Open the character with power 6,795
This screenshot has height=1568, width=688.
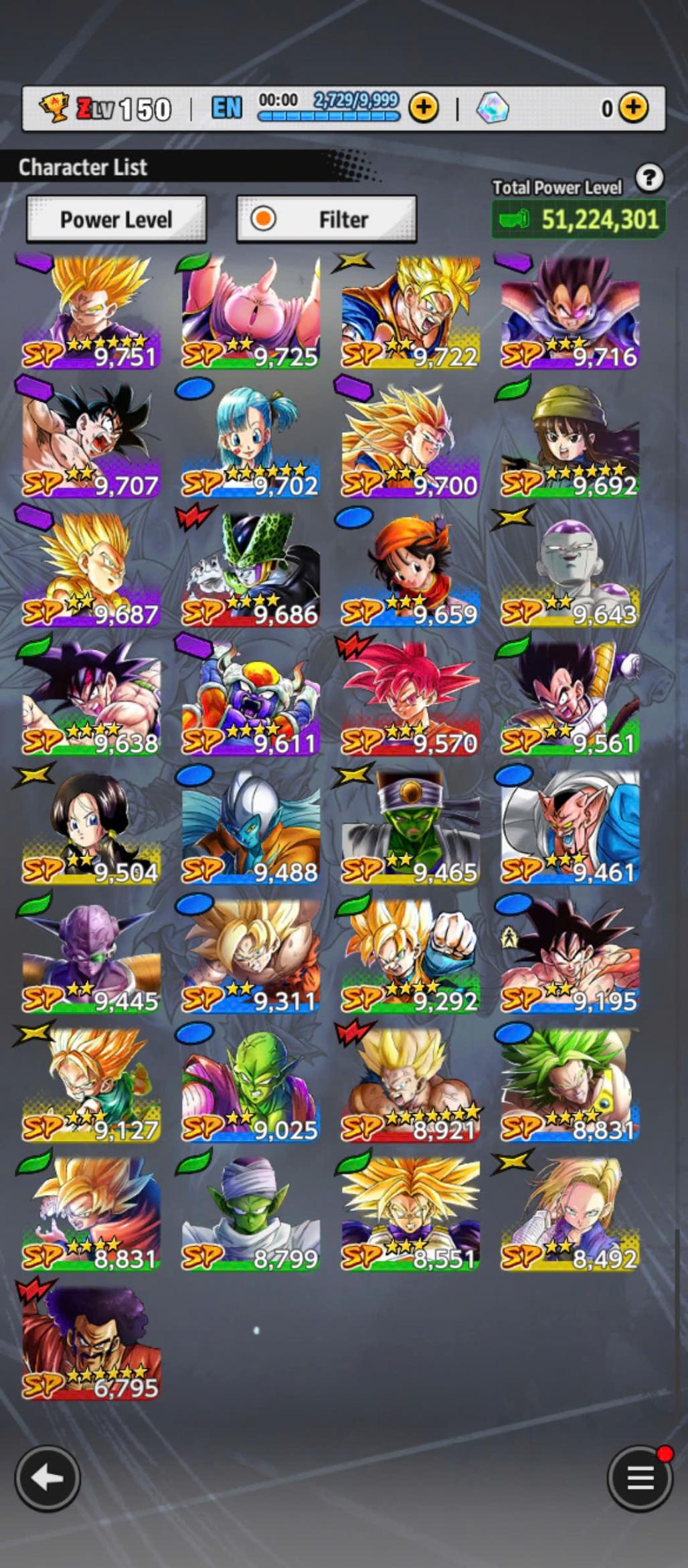(x=91, y=1343)
